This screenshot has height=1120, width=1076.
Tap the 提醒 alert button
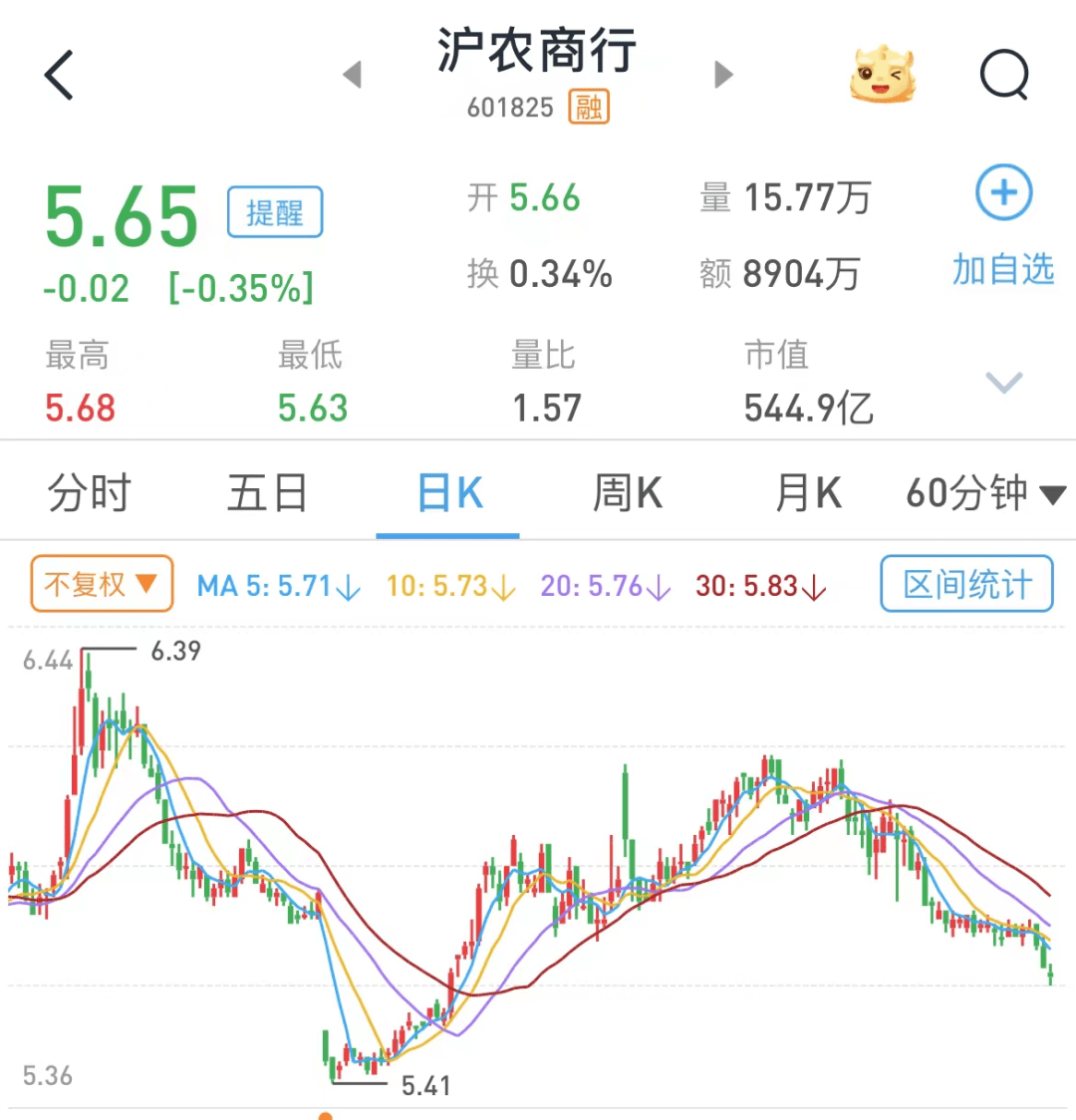(x=275, y=212)
